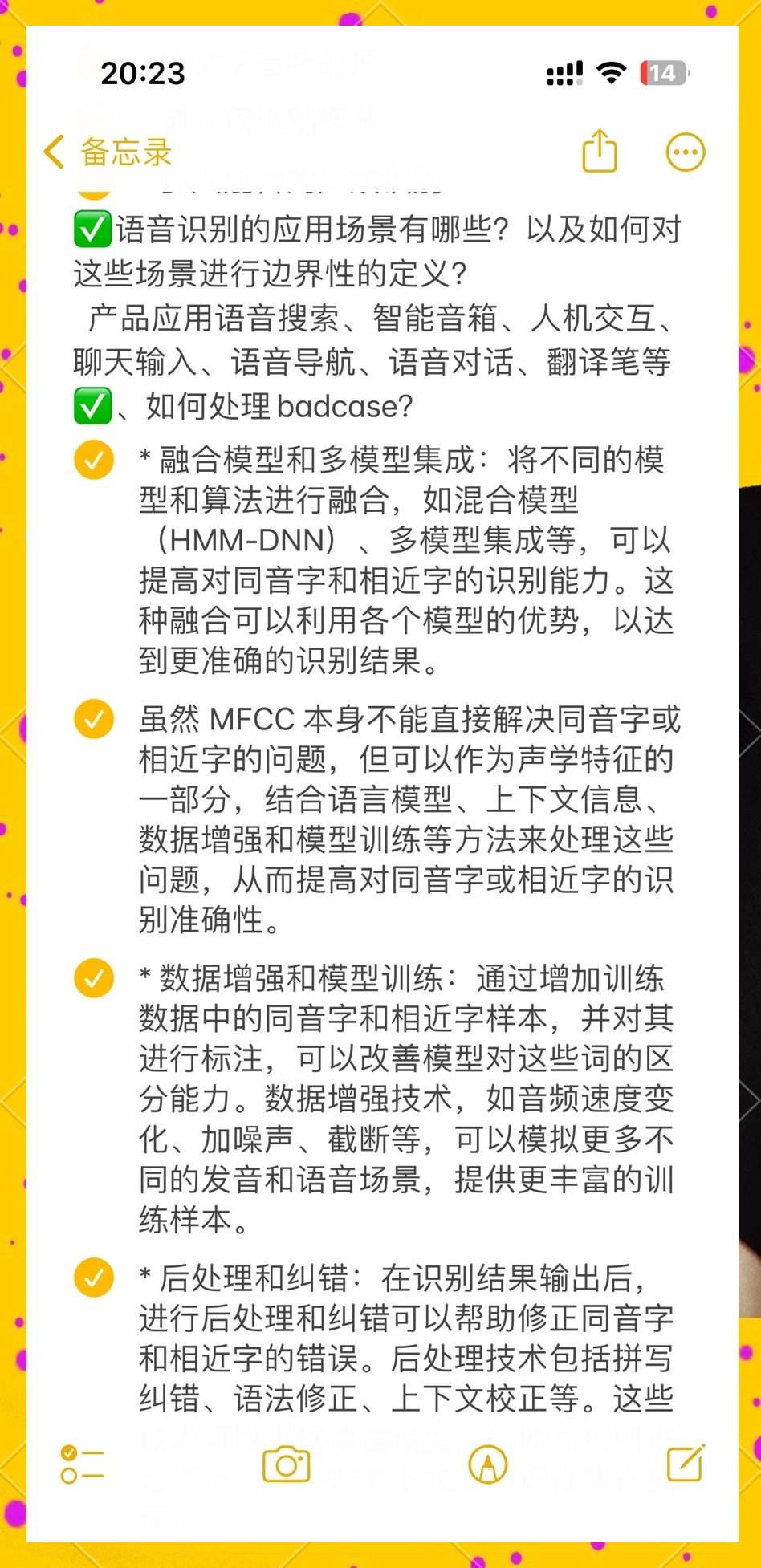Tap the back chevron arrow
This screenshot has height=1568, width=761.
pyautogui.click(x=52, y=151)
